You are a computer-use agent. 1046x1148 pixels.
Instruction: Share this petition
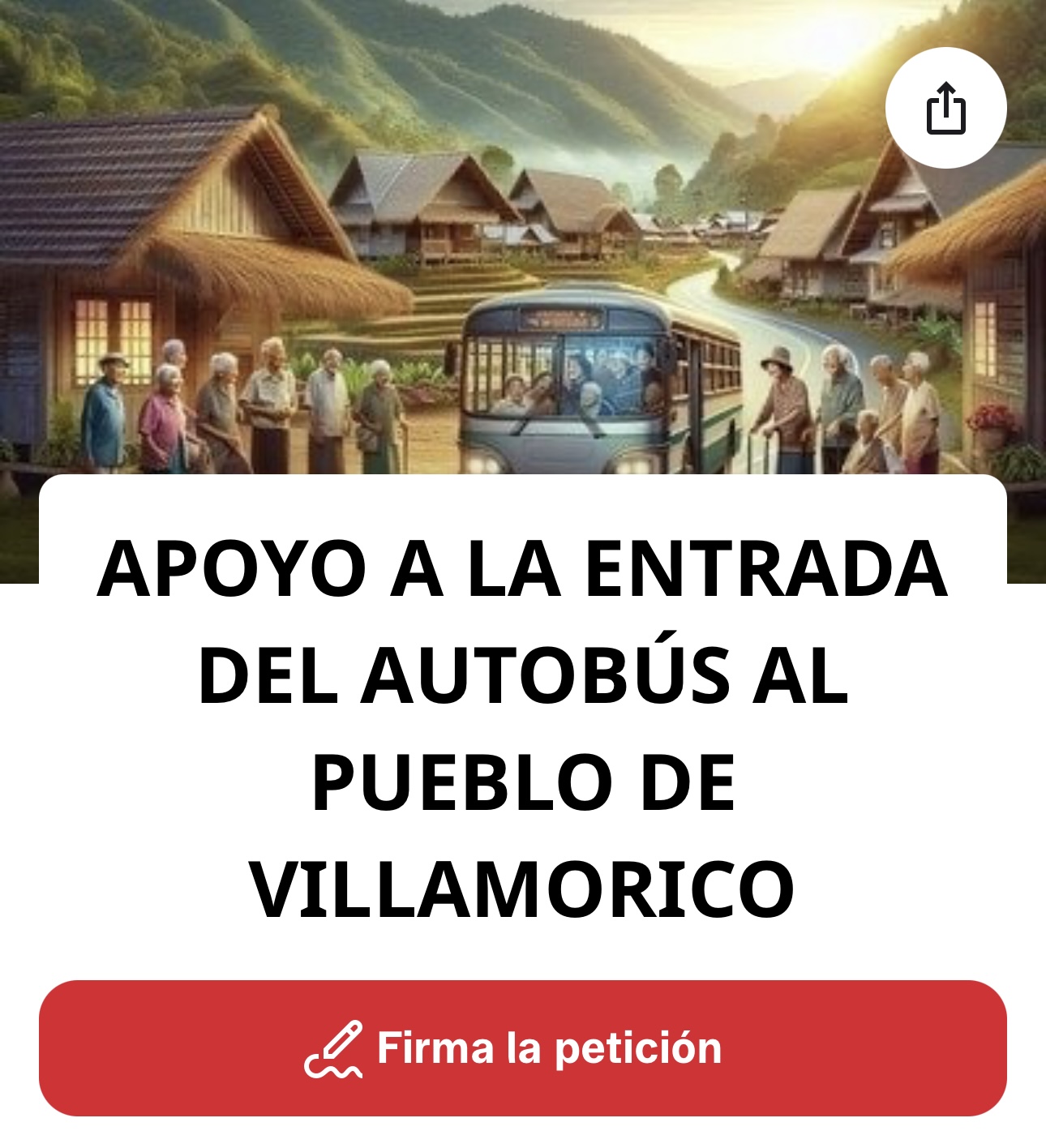coord(945,108)
